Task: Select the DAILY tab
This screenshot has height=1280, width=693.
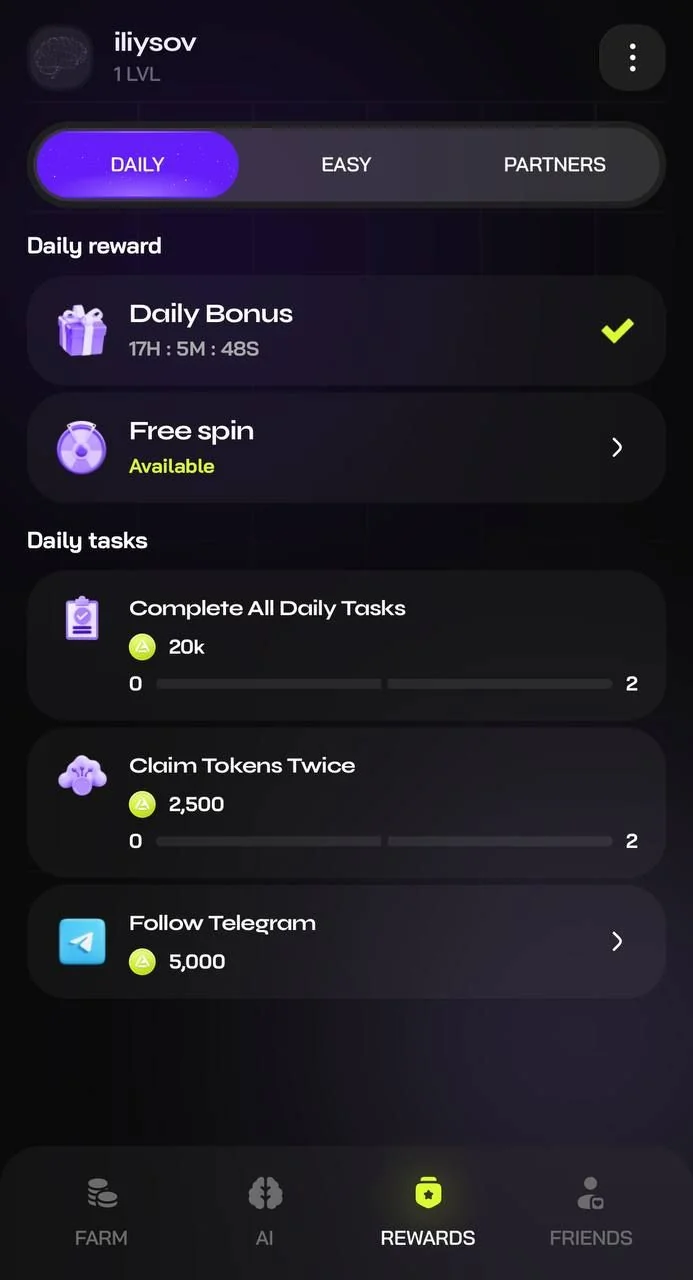Action: coord(137,165)
